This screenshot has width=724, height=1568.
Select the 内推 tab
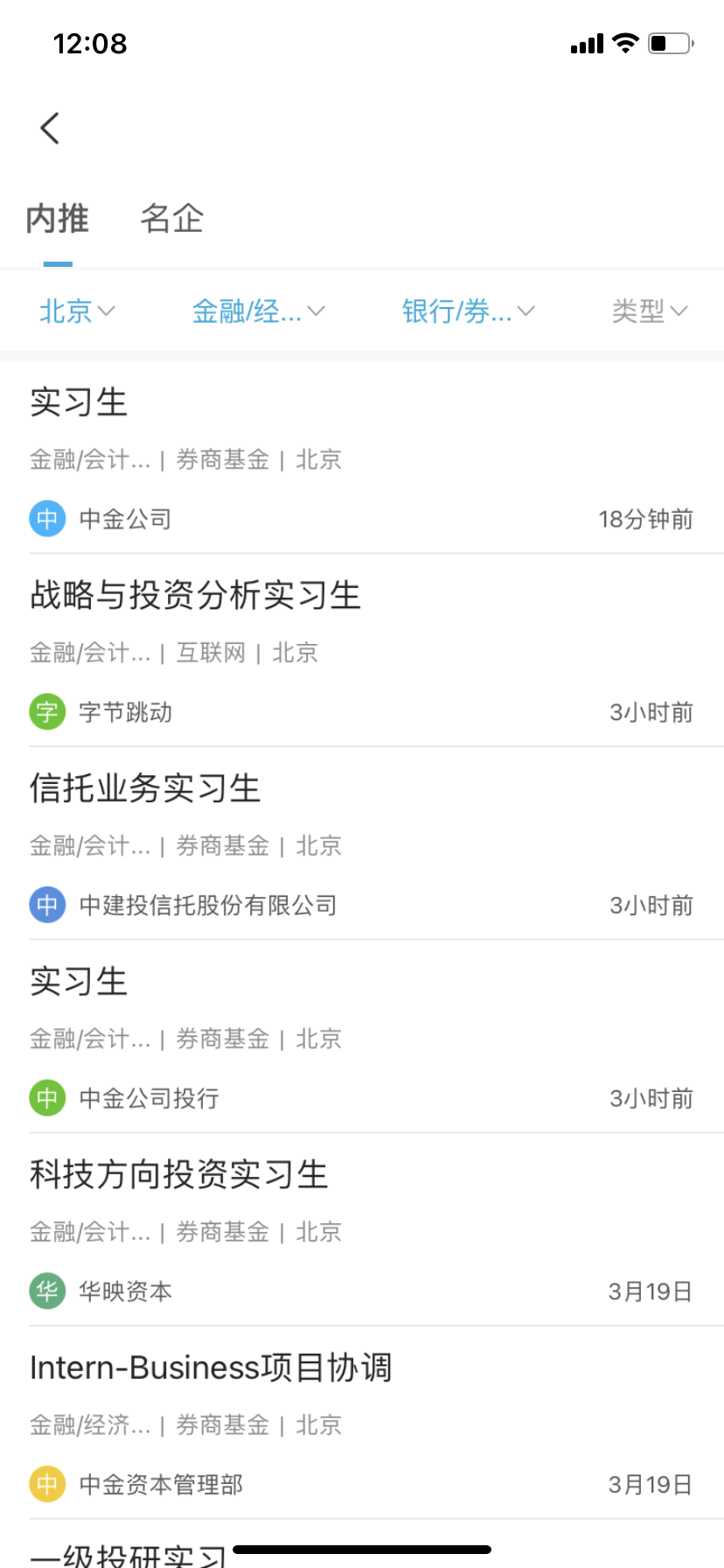(x=58, y=219)
